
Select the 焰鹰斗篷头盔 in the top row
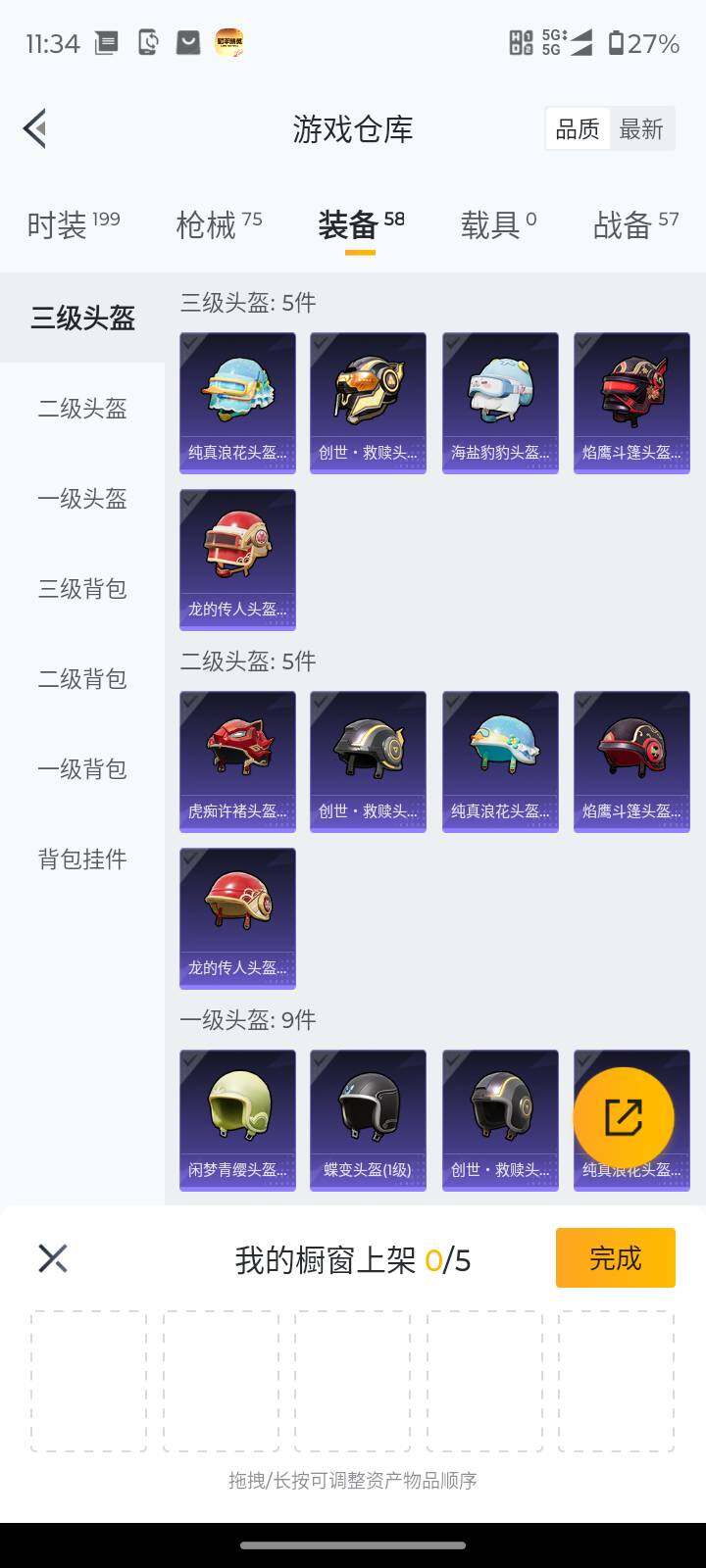pyautogui.click(x=630, y=402)
